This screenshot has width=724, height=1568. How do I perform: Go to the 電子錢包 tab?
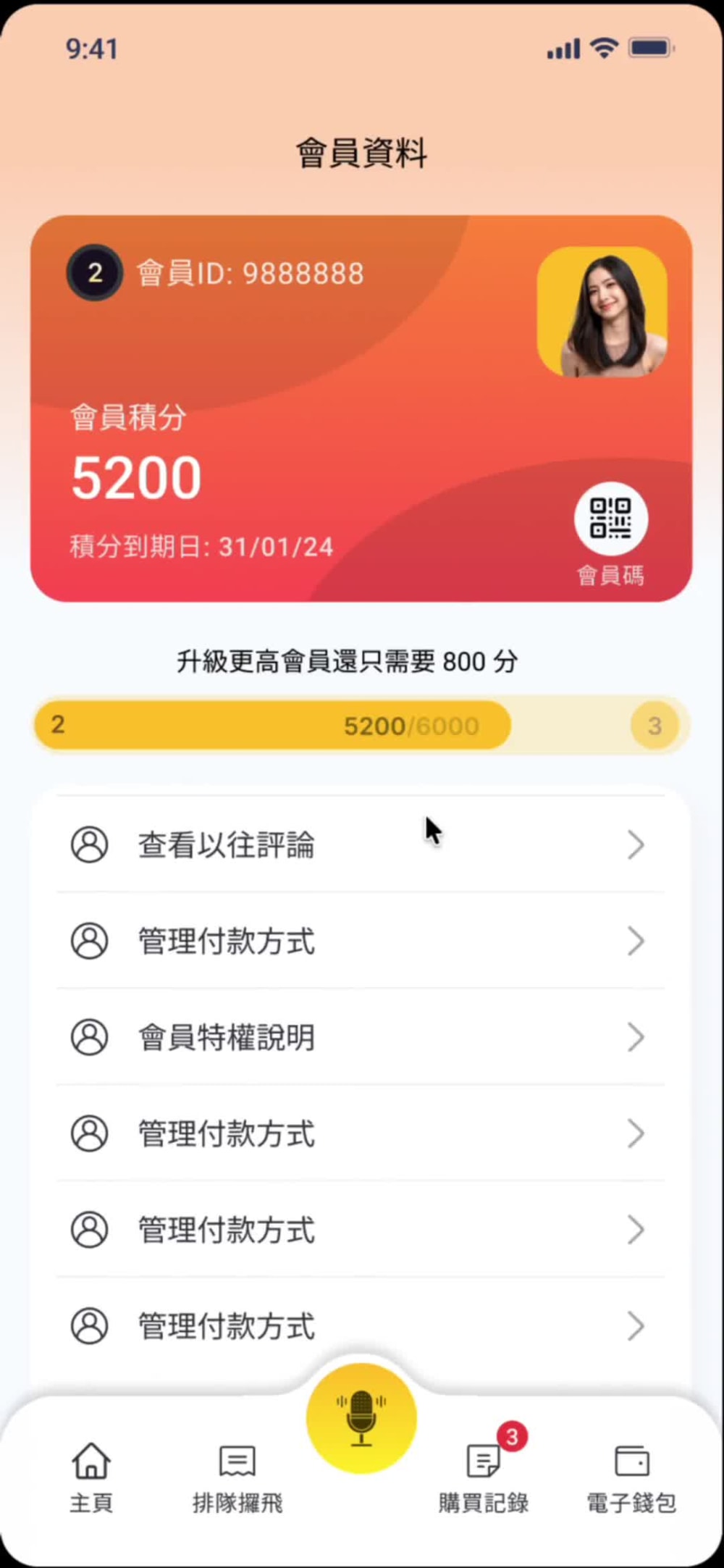[x=631, y=1477]
